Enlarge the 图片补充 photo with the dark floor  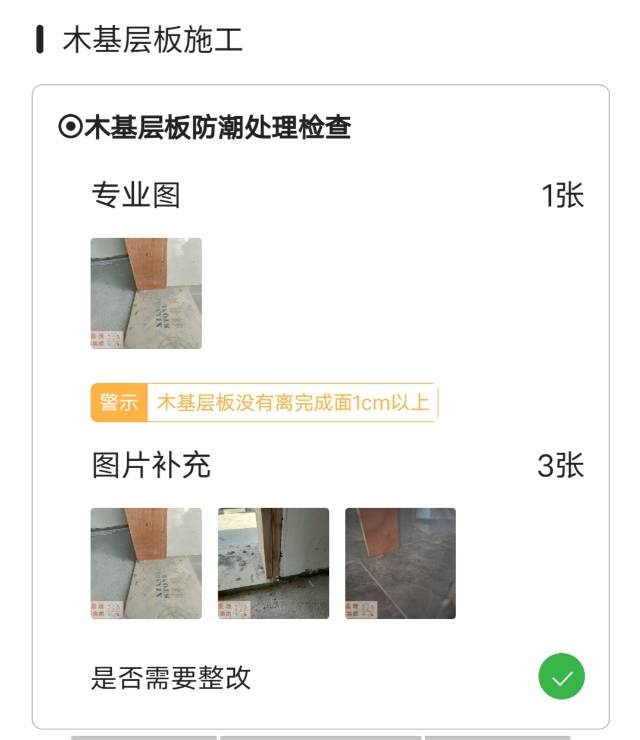[400, 563]
